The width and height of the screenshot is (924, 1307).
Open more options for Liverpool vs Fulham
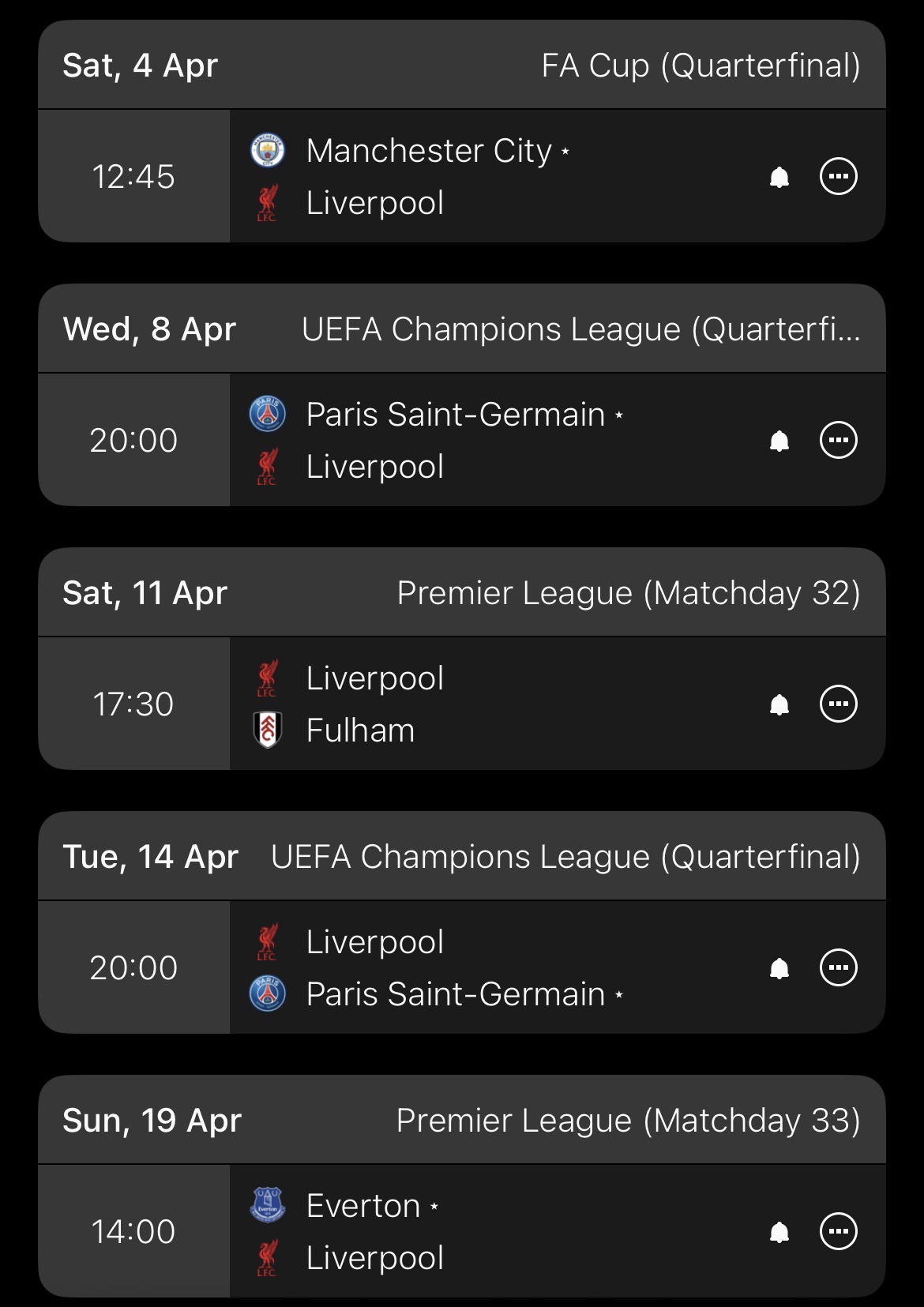(x=838, y=704)
